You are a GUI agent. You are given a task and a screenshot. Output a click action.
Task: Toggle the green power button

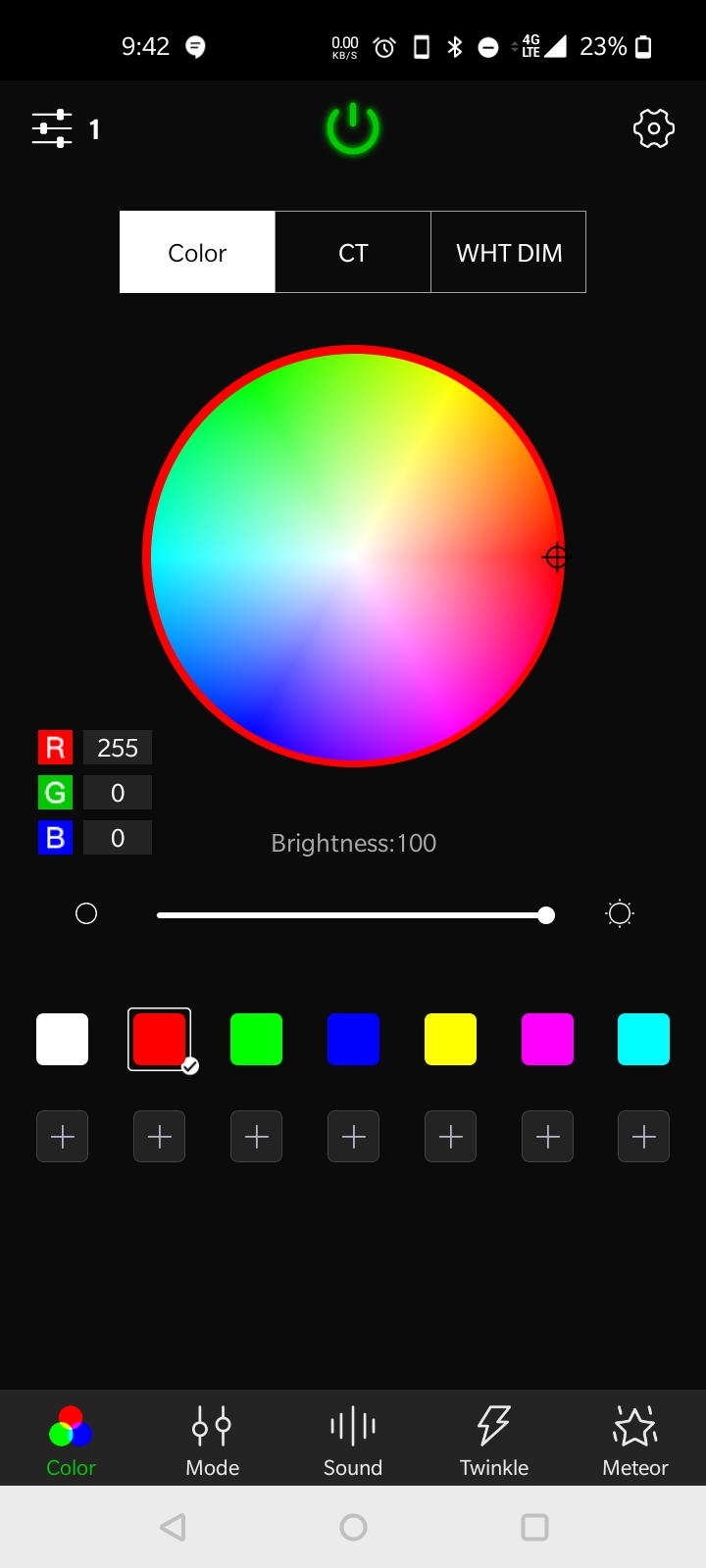pyautogui.click(x=353, y=129)
